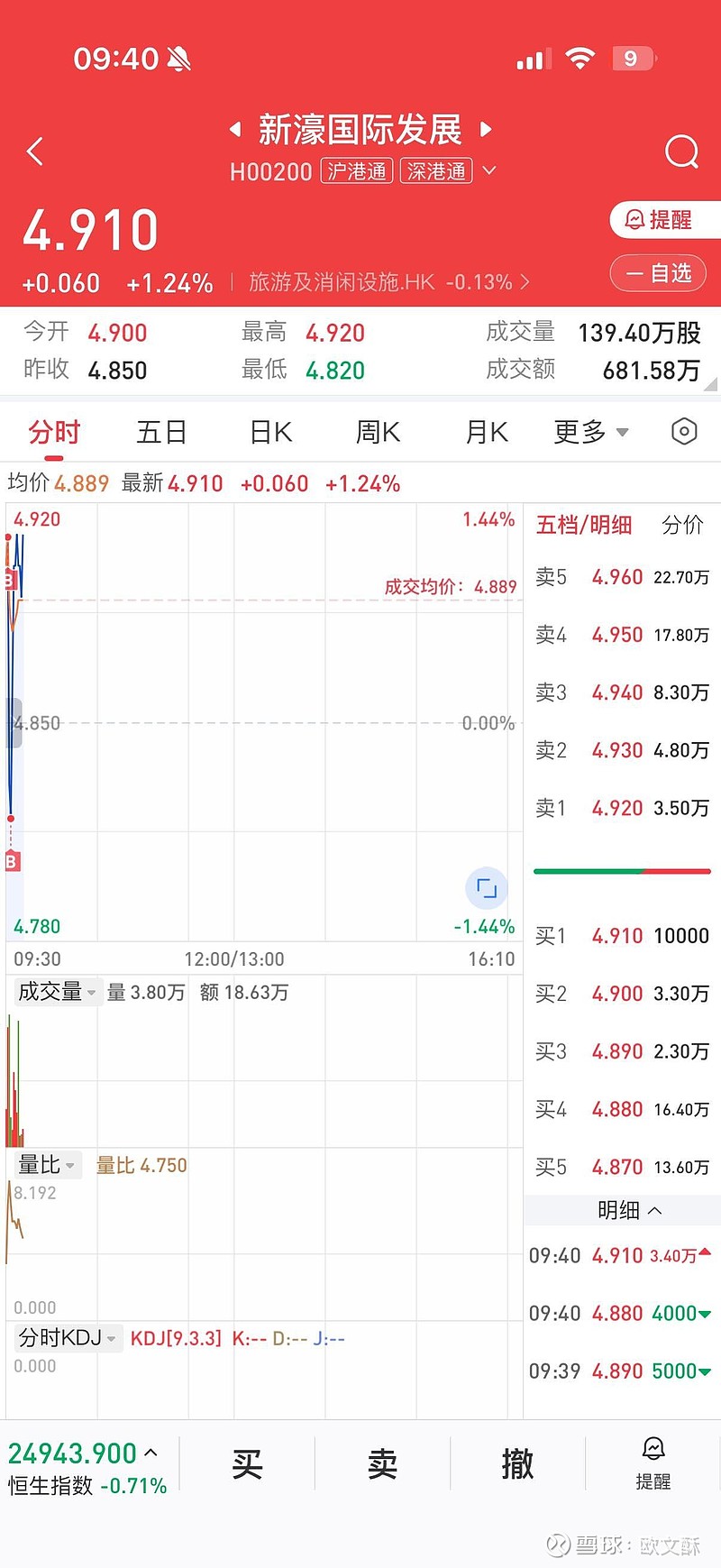Switch to the next stock with right arrow
Screen dimensions: 721x1568
click(487, 130)
